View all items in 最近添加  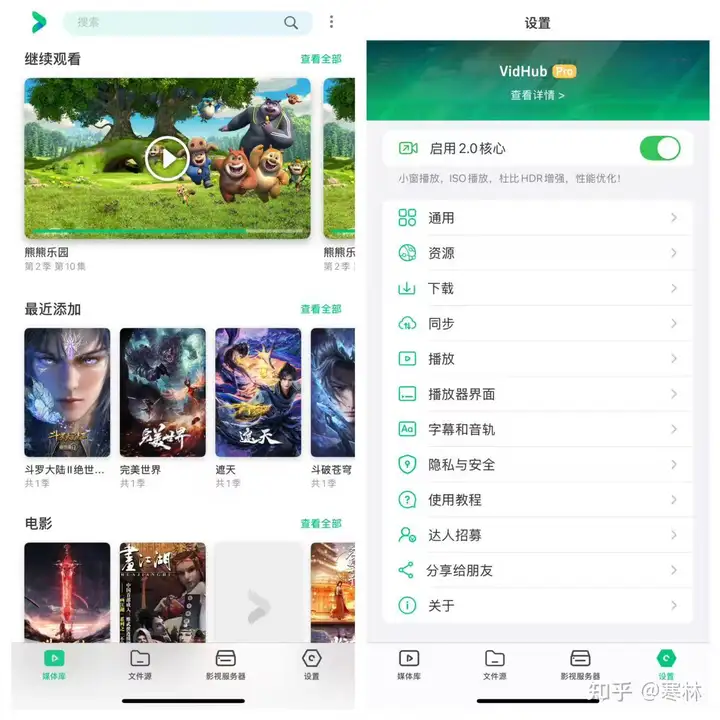(321, 309)
